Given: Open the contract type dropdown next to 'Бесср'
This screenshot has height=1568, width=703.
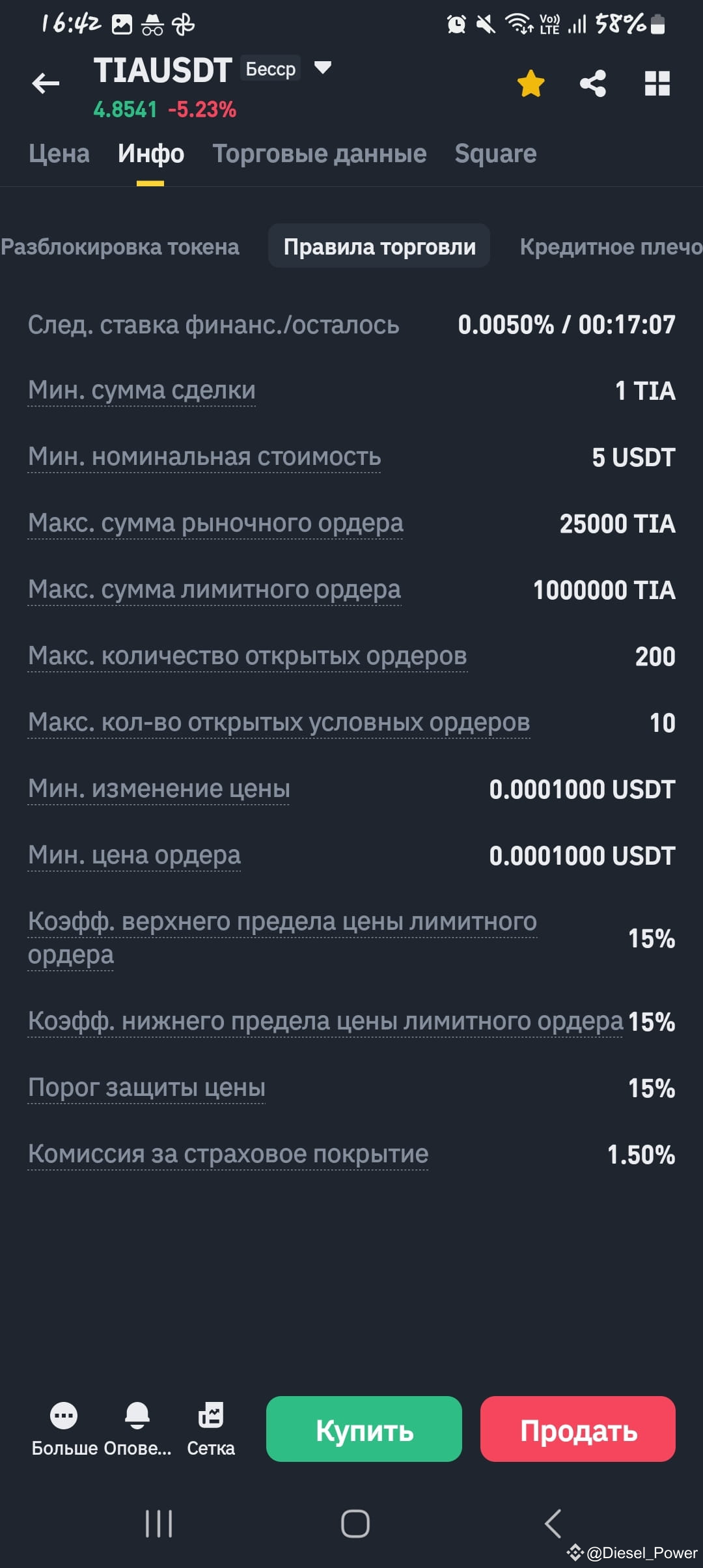Looking at the screenshot, I should pos(322,68).
